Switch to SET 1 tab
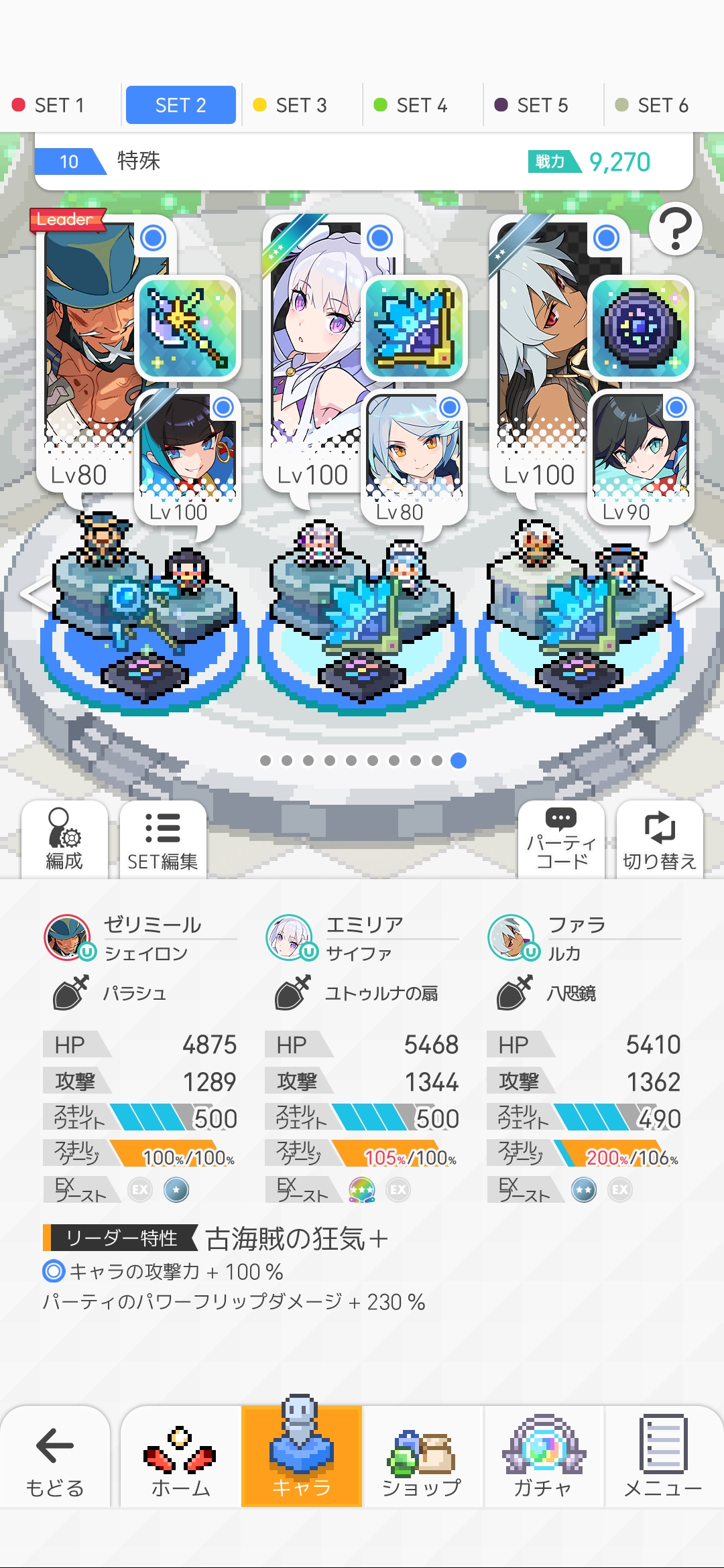The height and width of the screenshot is (1568, 724). [49, 105]
